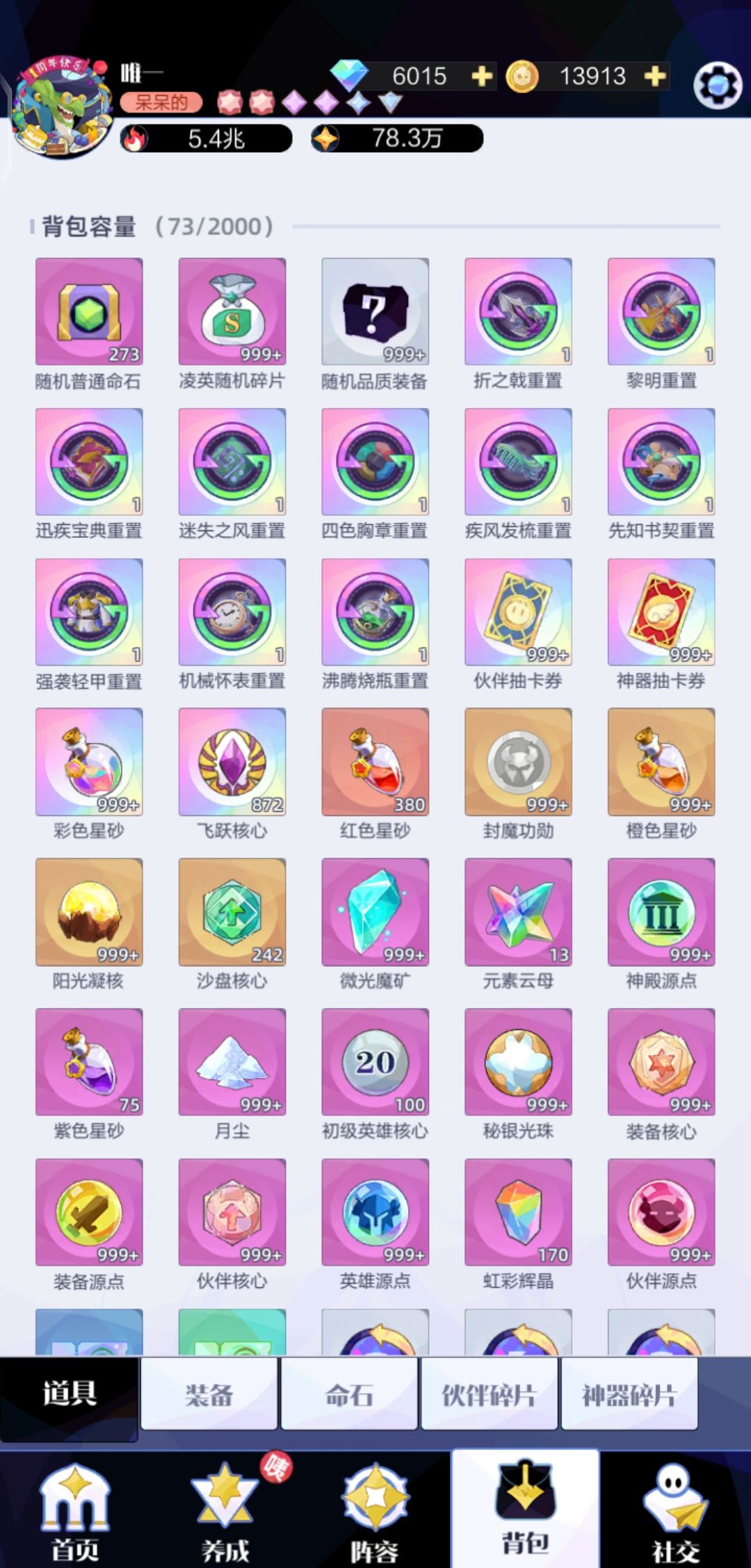Switch to the 装备 tab
751x1568 pixels.
[x=209, y=1394]
